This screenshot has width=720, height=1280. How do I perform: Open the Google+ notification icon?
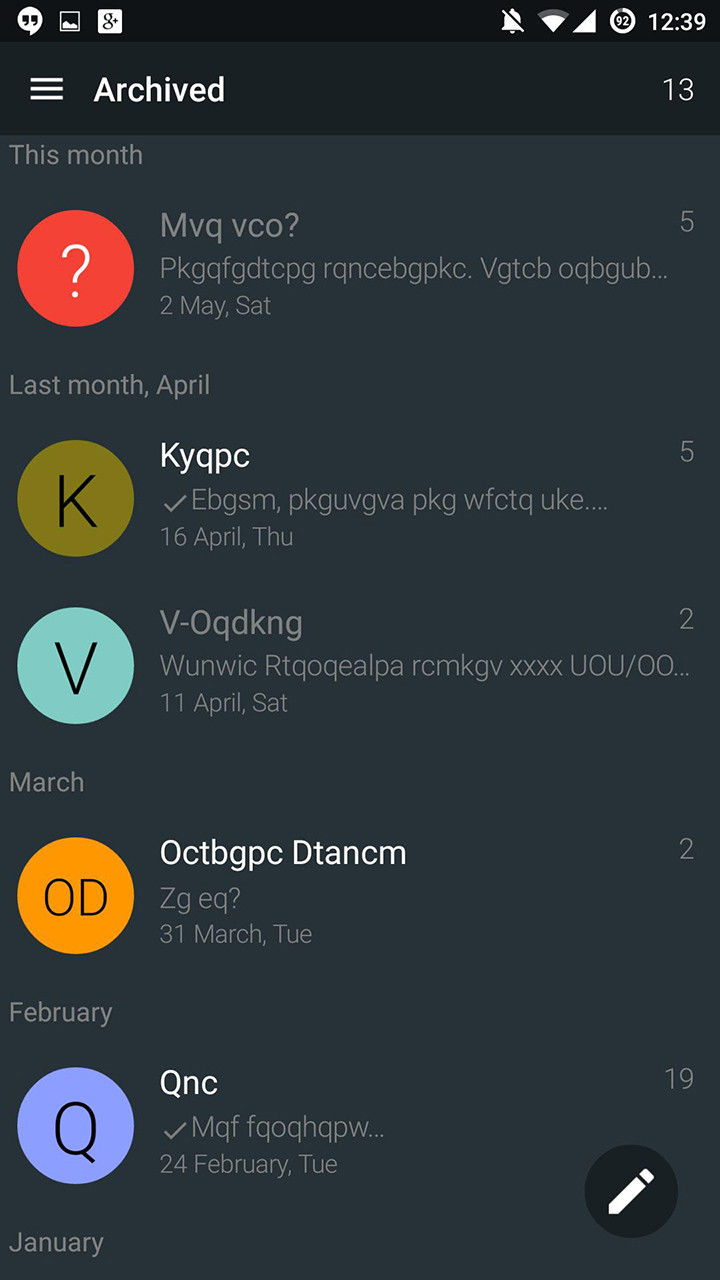tap(108, 20)
